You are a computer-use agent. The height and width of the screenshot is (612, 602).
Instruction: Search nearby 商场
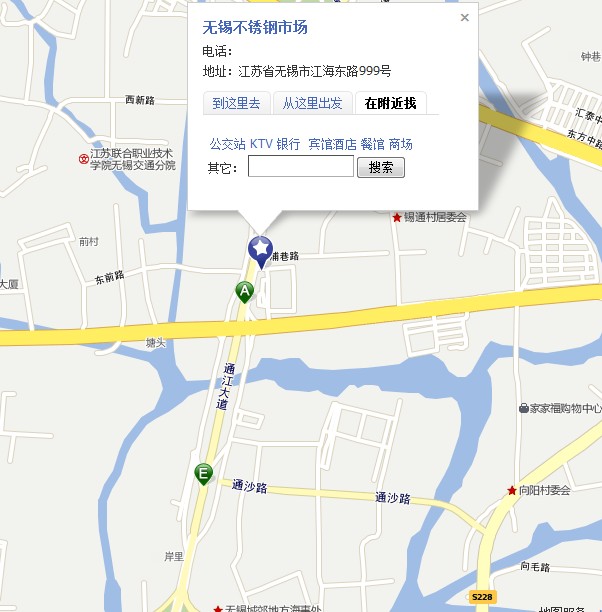pos(400,144)
